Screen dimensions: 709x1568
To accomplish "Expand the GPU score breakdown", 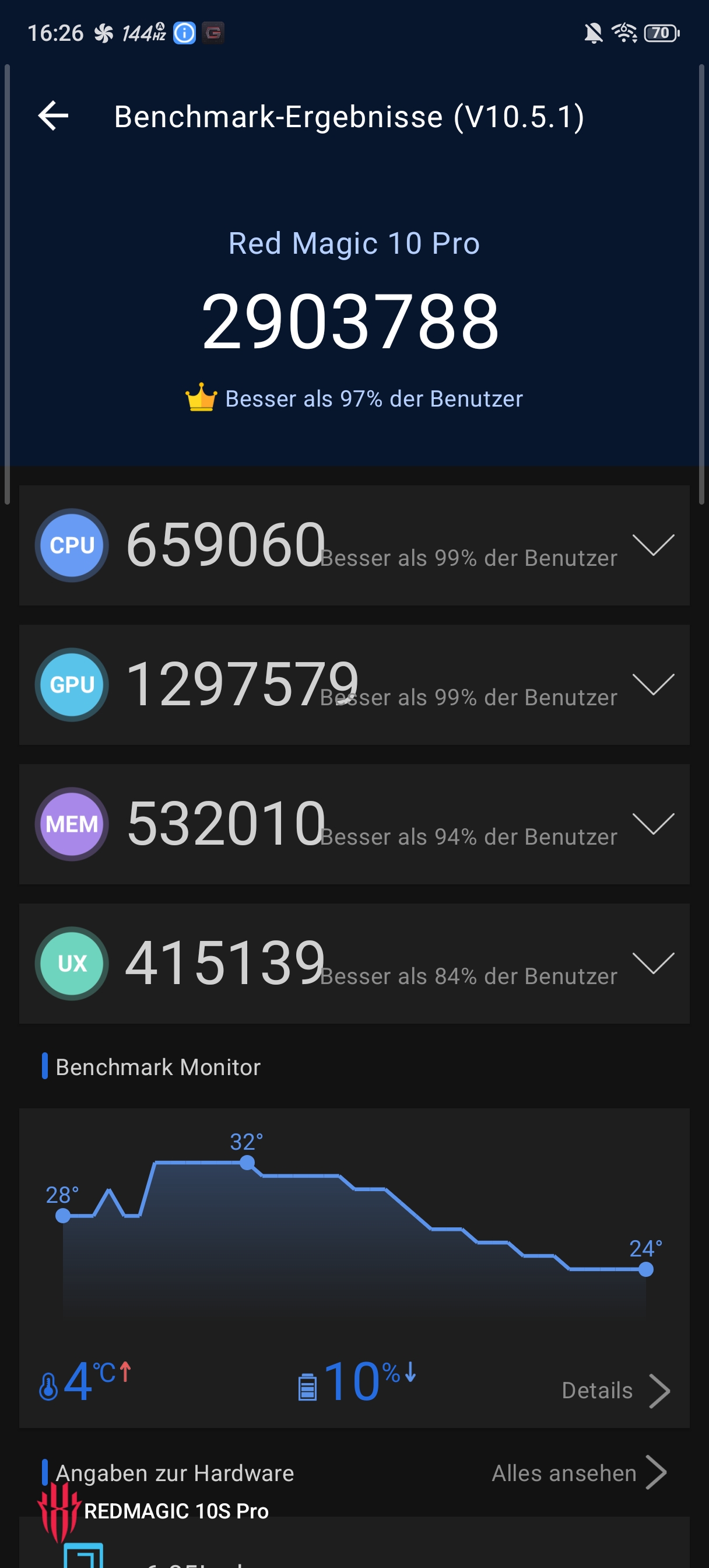I will click(x=653, y=684).
